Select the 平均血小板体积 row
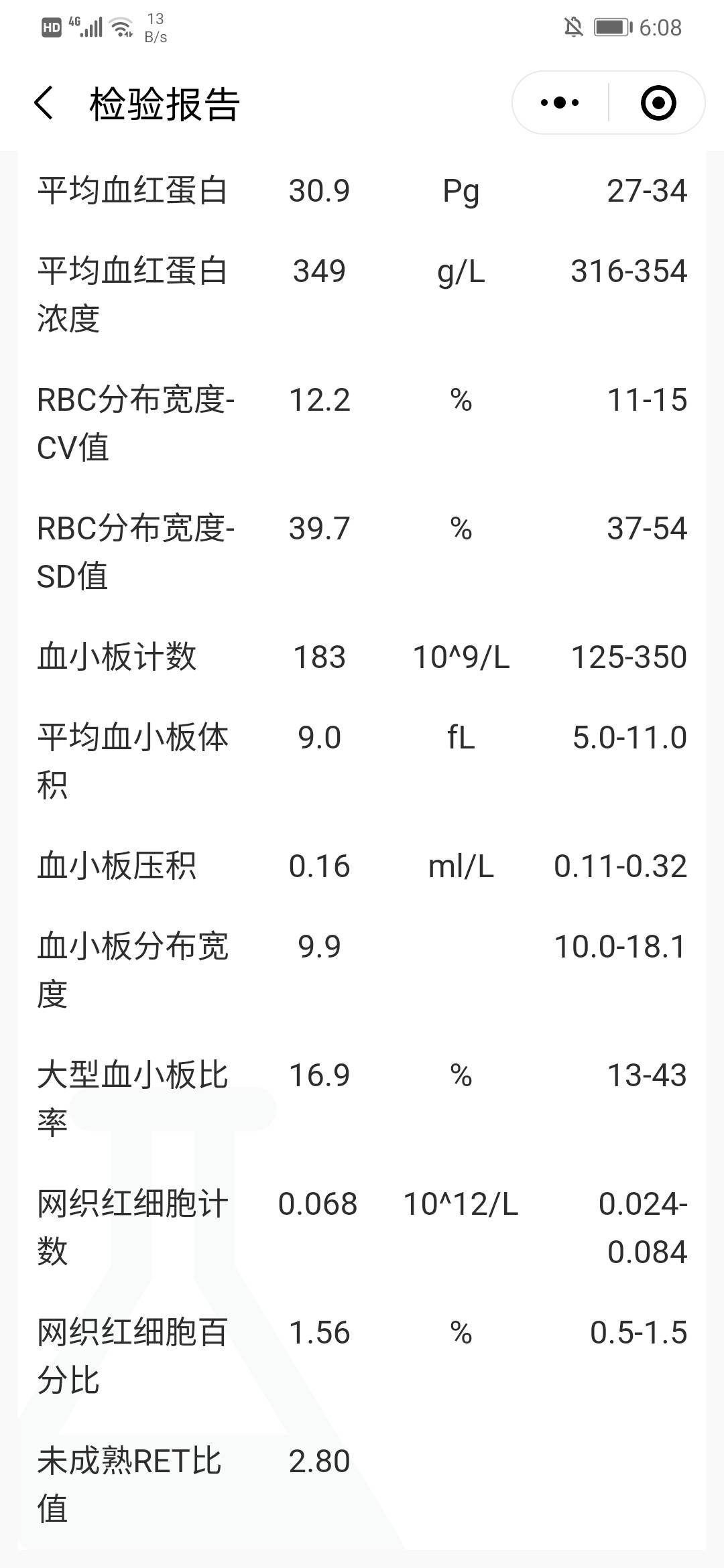 click(134, 761)
